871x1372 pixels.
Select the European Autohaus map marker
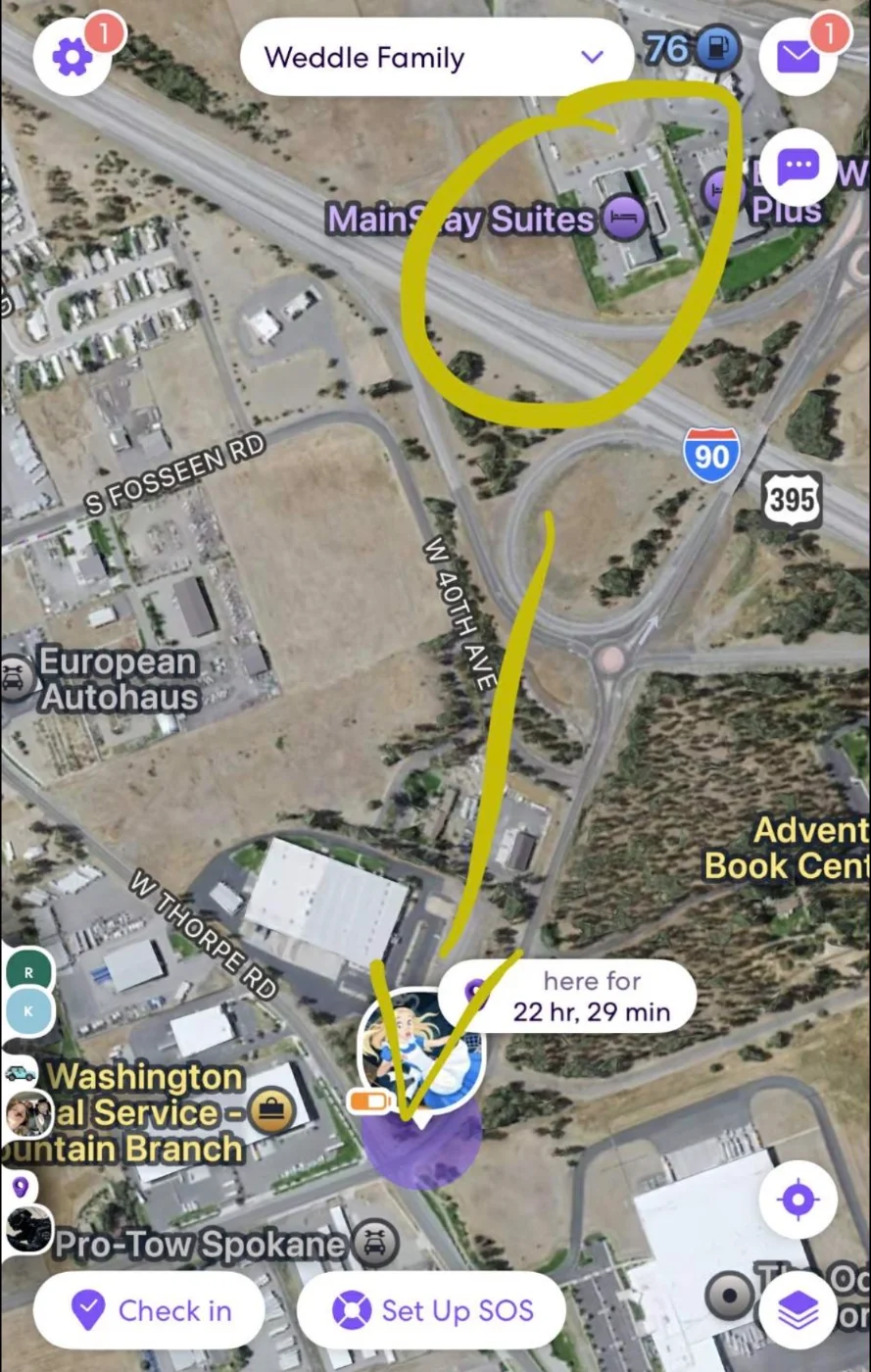[17, 676]
